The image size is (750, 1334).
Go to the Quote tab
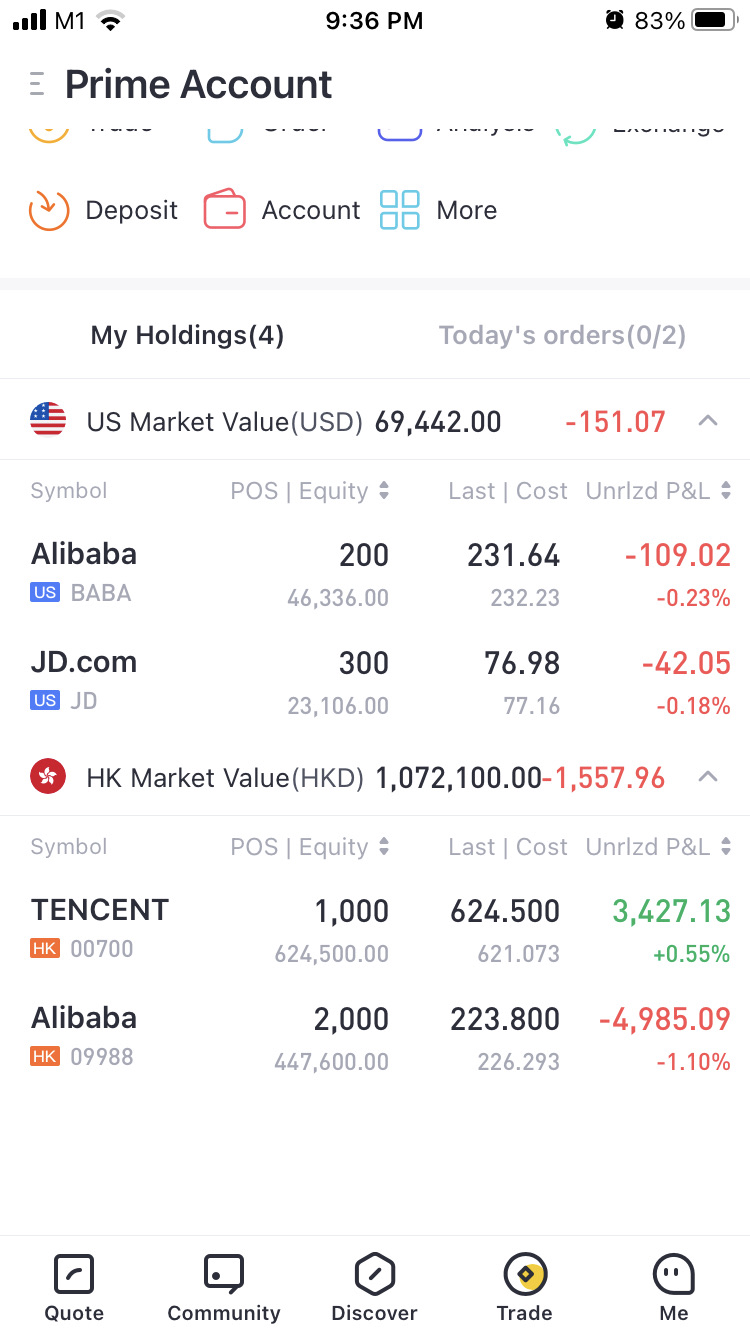[74, 1288]
